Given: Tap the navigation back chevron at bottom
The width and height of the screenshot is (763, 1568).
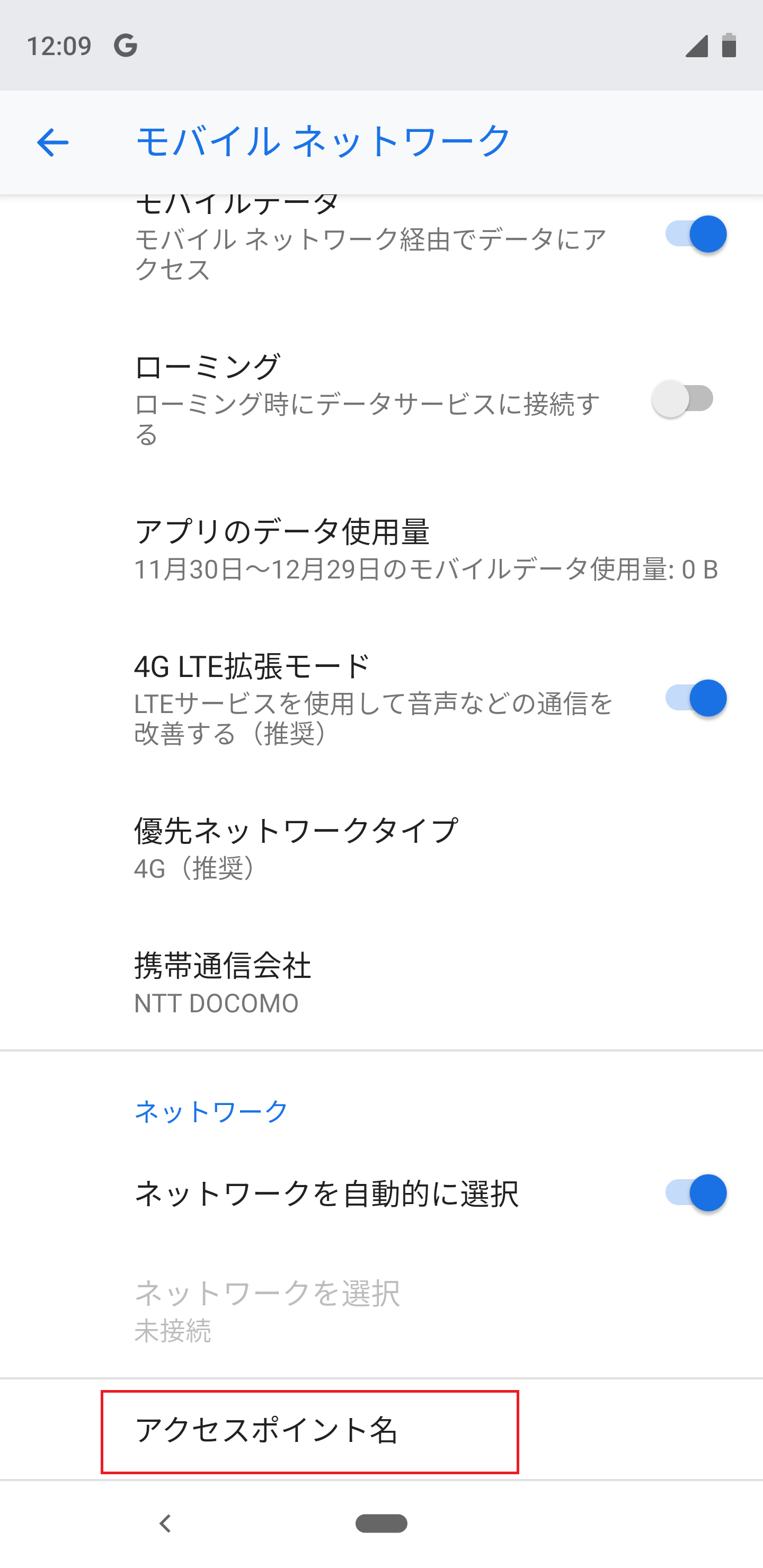Looking at the screenshot, I should (x=163, y=1524).
